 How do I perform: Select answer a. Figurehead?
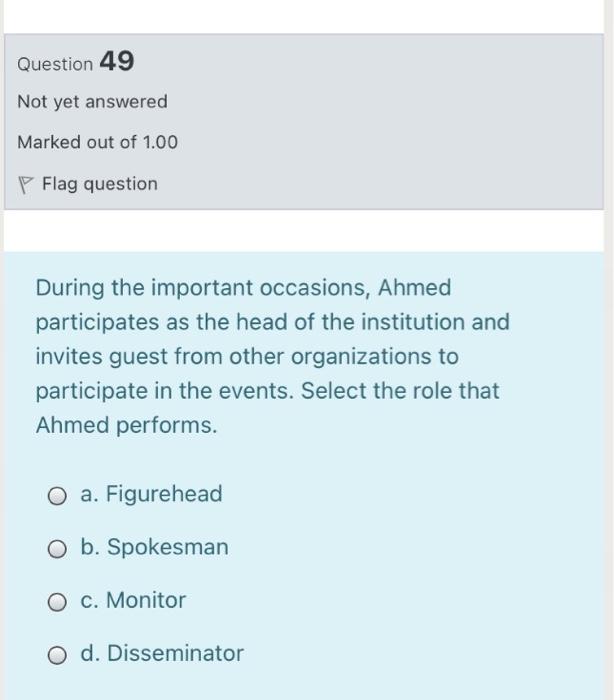(x=59, y=495)
